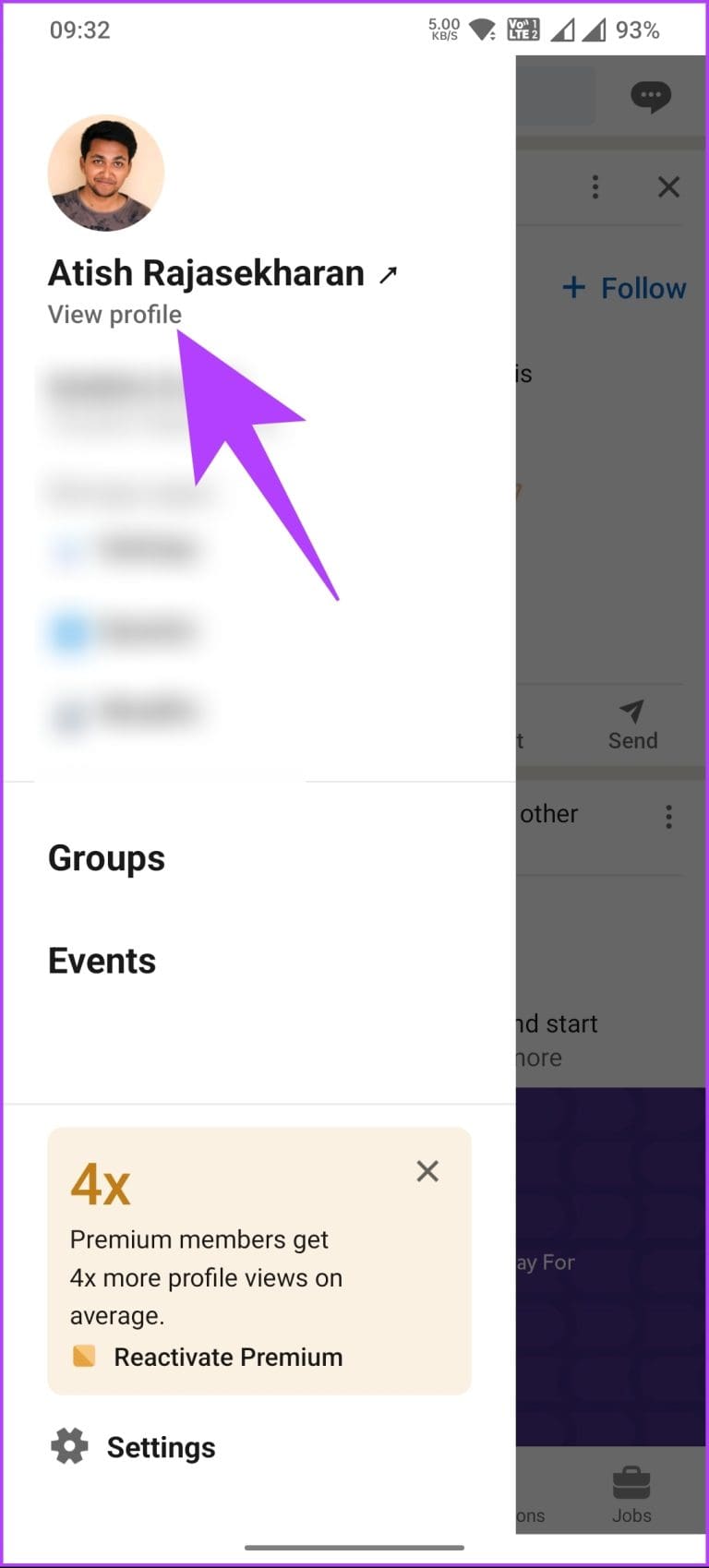
Task: Open overflow menu beside the X icon
Action: tap(595, 187)
